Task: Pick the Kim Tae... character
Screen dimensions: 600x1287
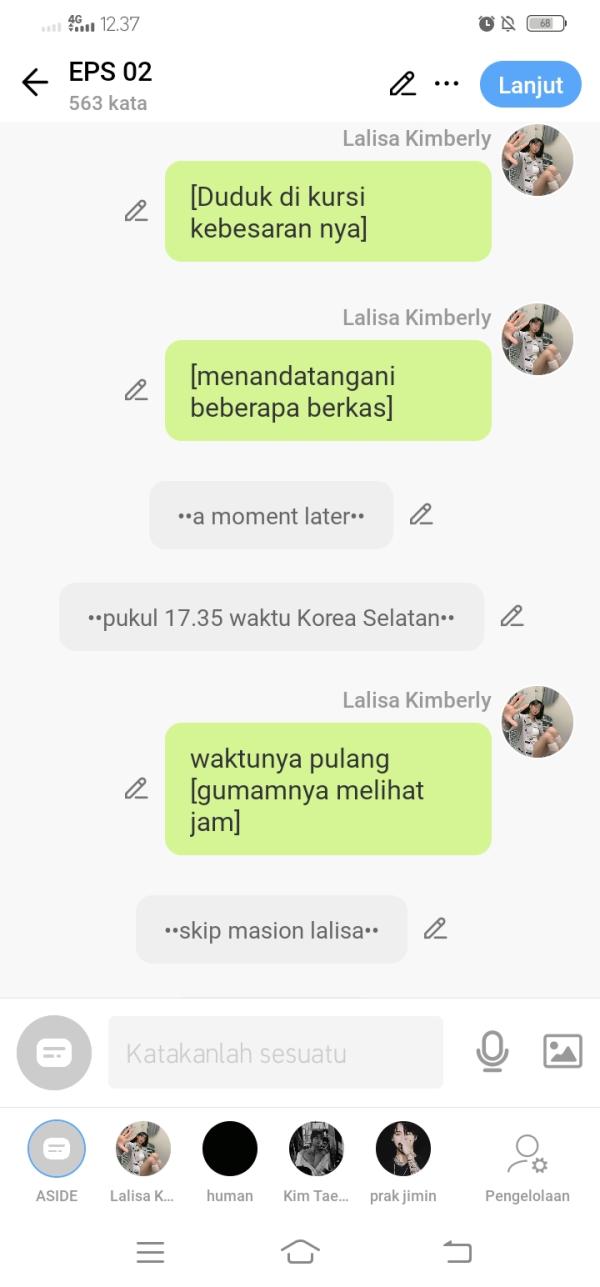Action: 316,1149
